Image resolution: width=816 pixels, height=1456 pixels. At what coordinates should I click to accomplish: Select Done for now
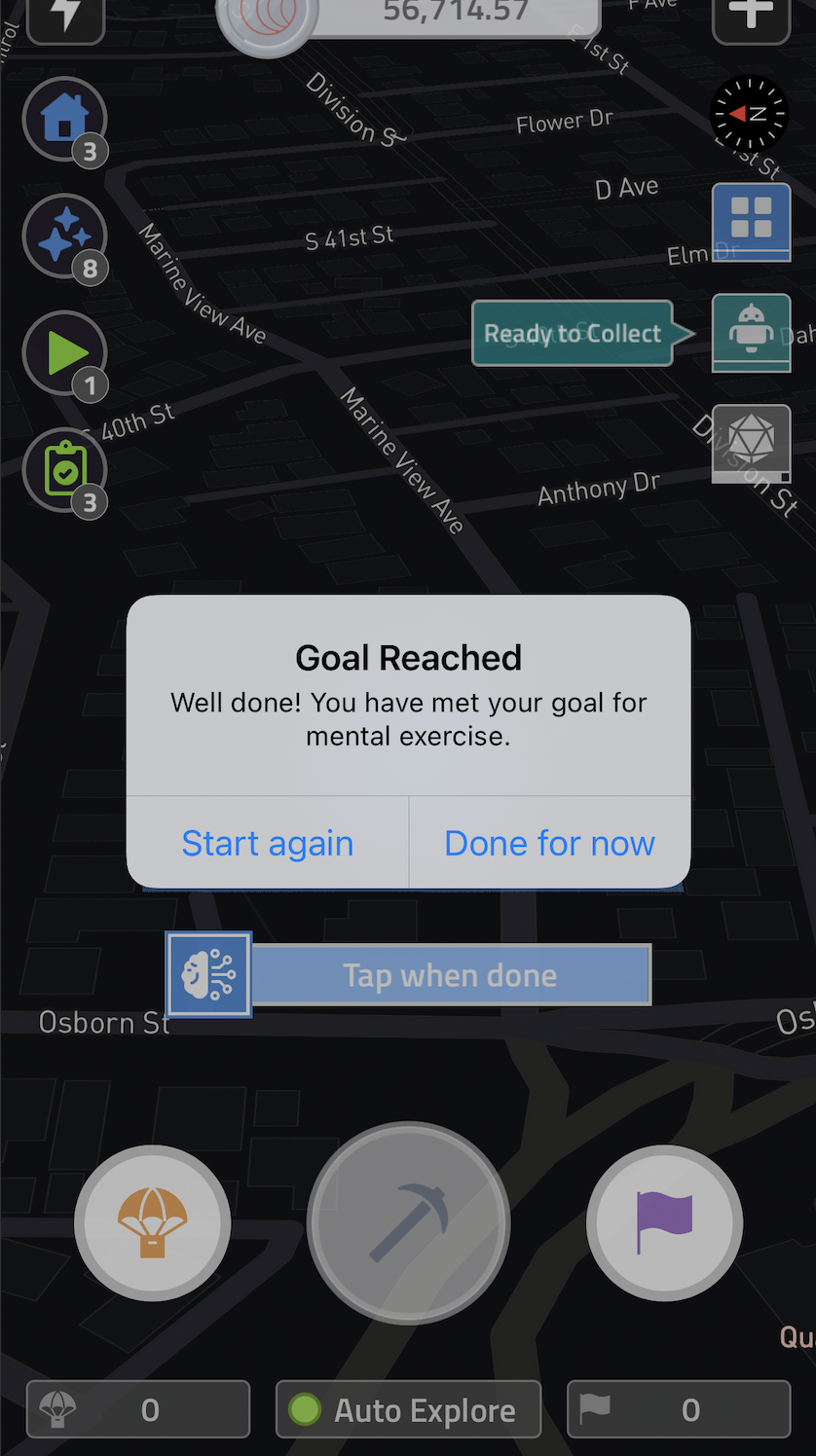(x=550, y=843)
